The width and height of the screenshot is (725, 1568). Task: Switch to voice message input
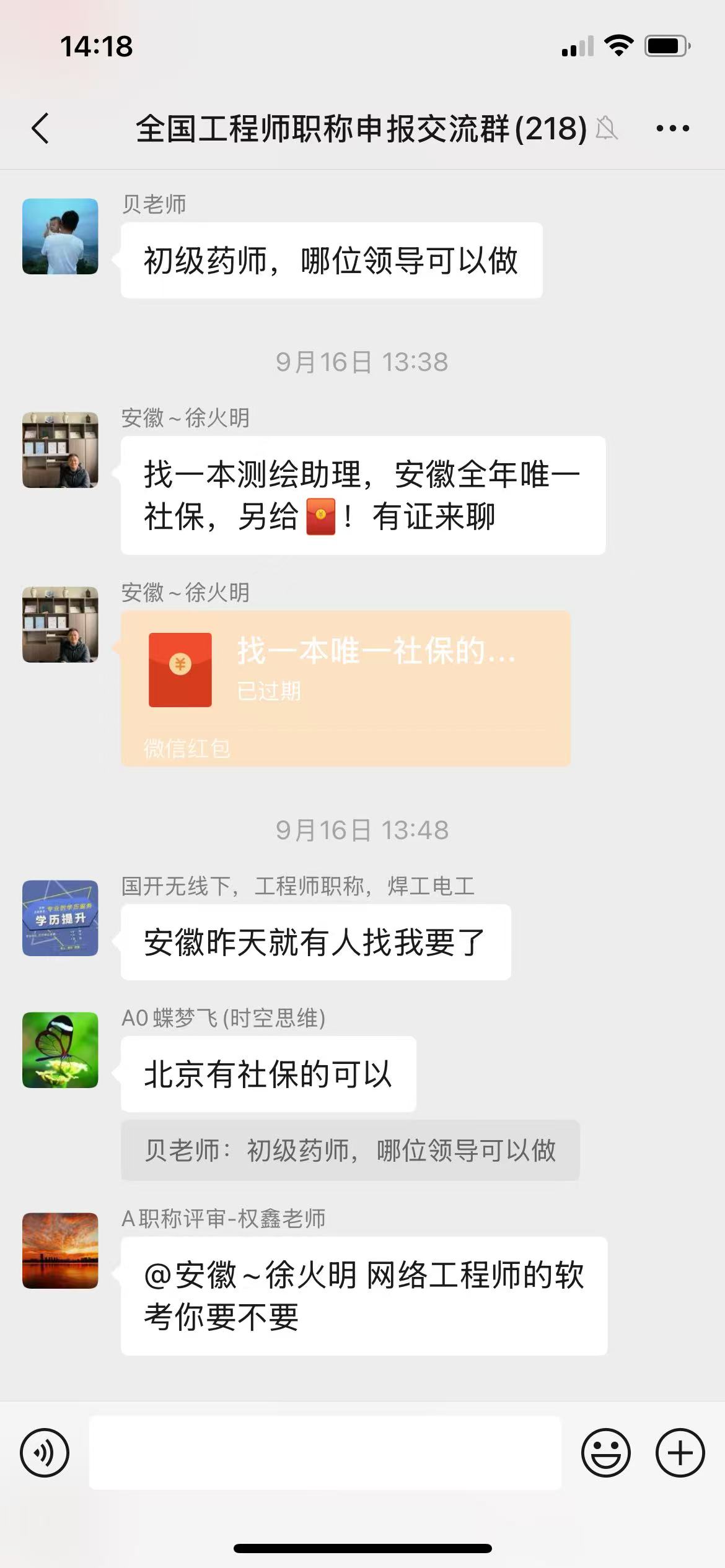coord(45,1453)
